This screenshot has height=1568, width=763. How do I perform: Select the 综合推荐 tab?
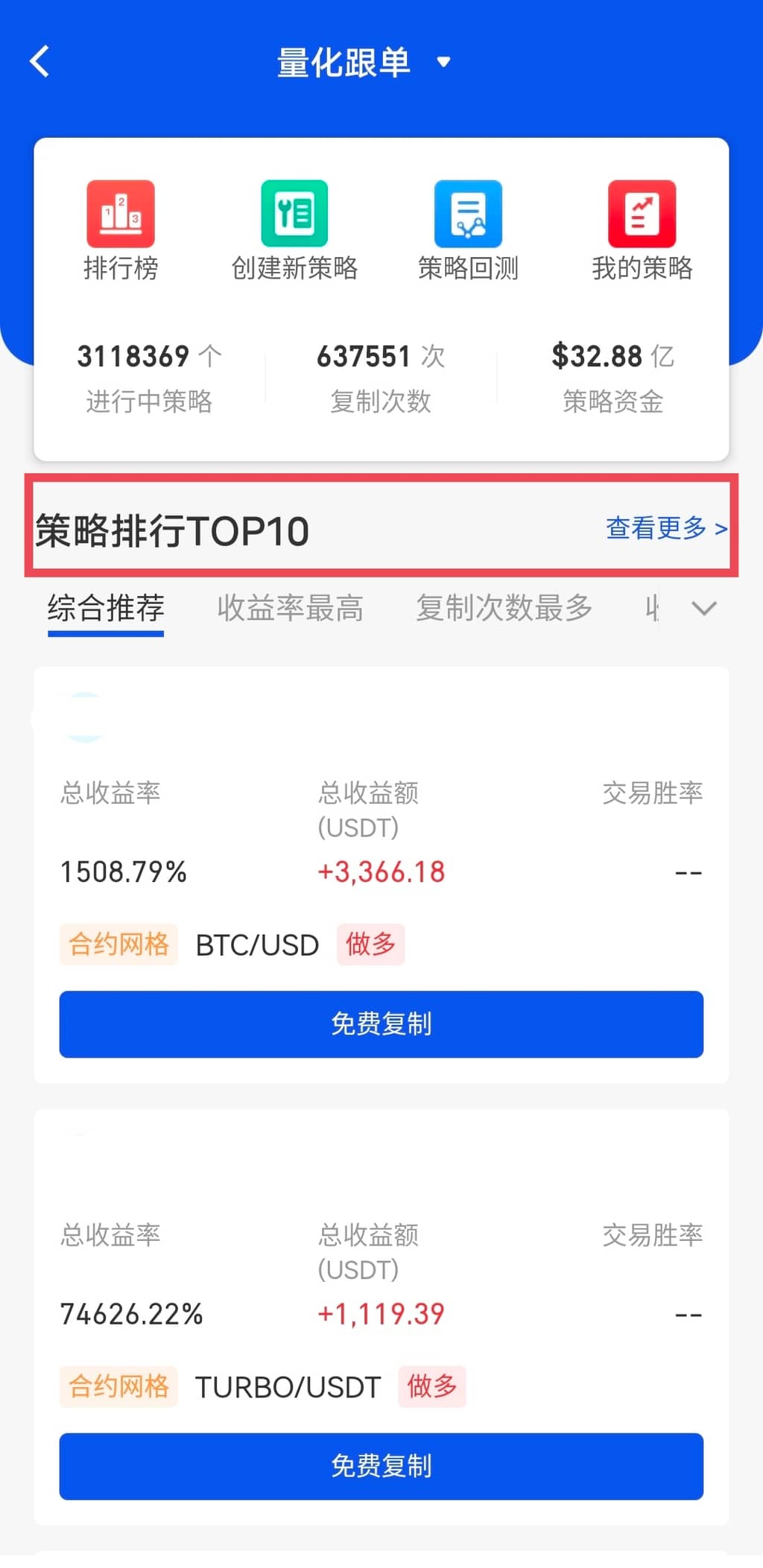point(106,609)
